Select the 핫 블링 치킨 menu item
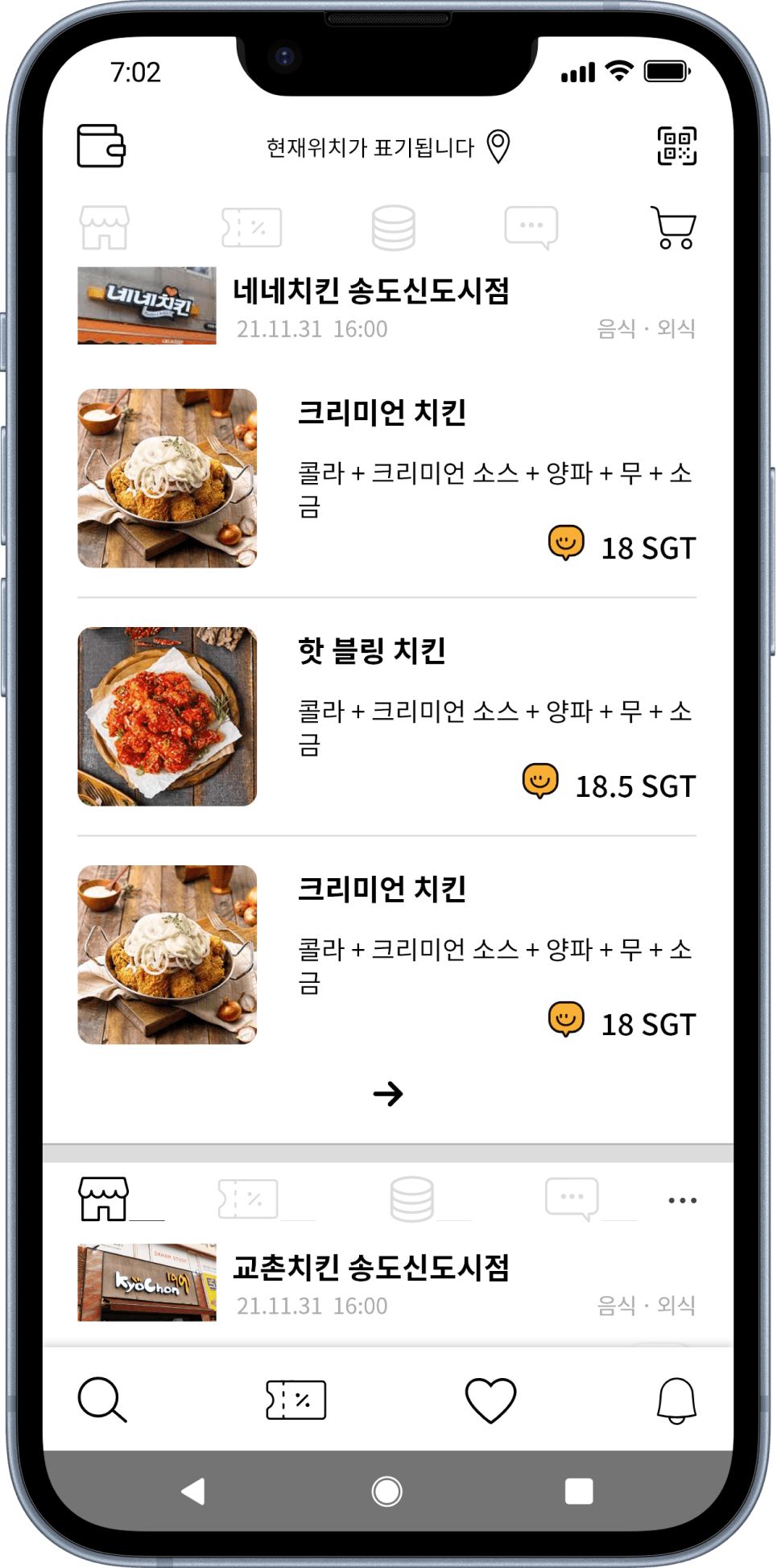Screen dimensions: 777x1568 click(371, 651)
